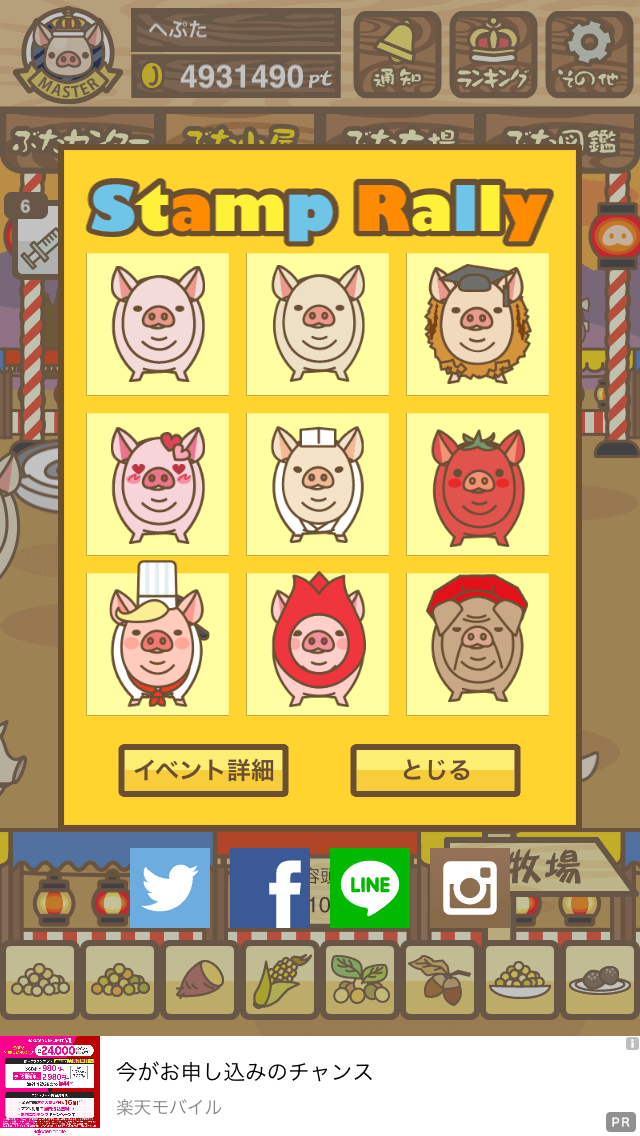Share on Facebook
The height and width of the screenshot is (1136, 640).
(x=270, y=887)
